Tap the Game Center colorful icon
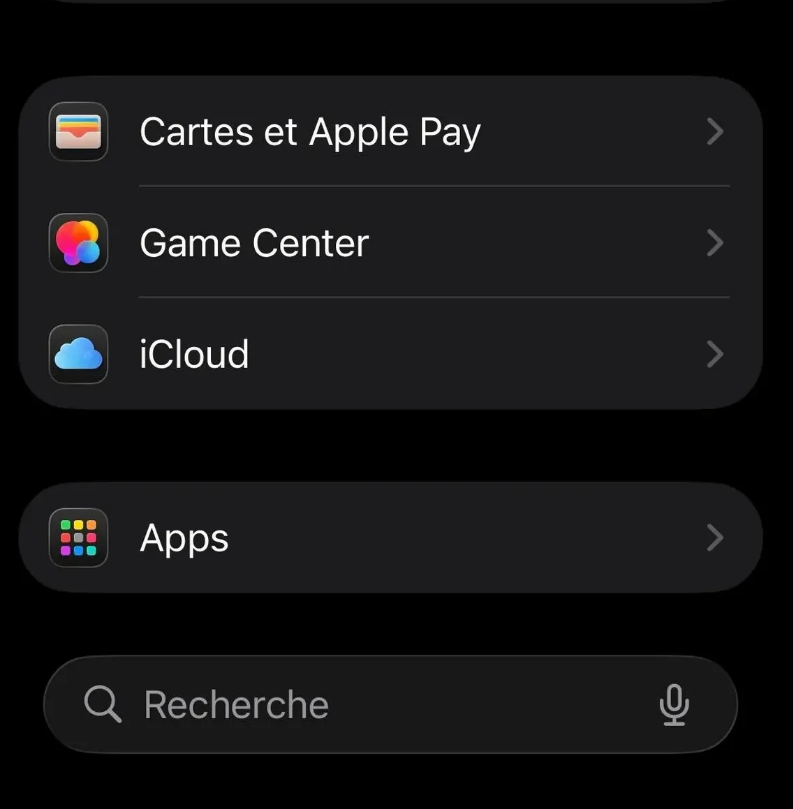The width and height of the screenshot is (793, 809). (x=78, y=243)
